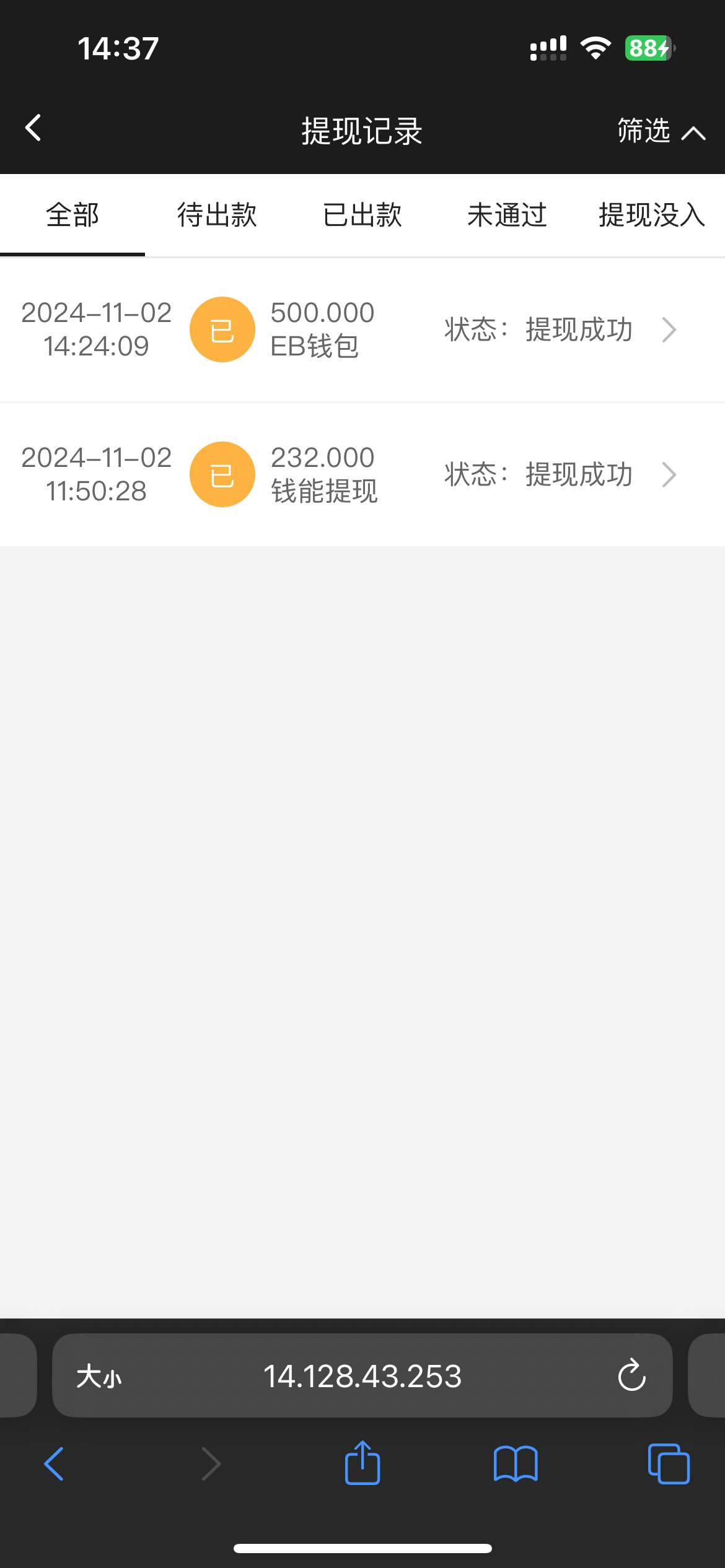
Task: Switch to the 待出款 tab
Action: point(217,216)
